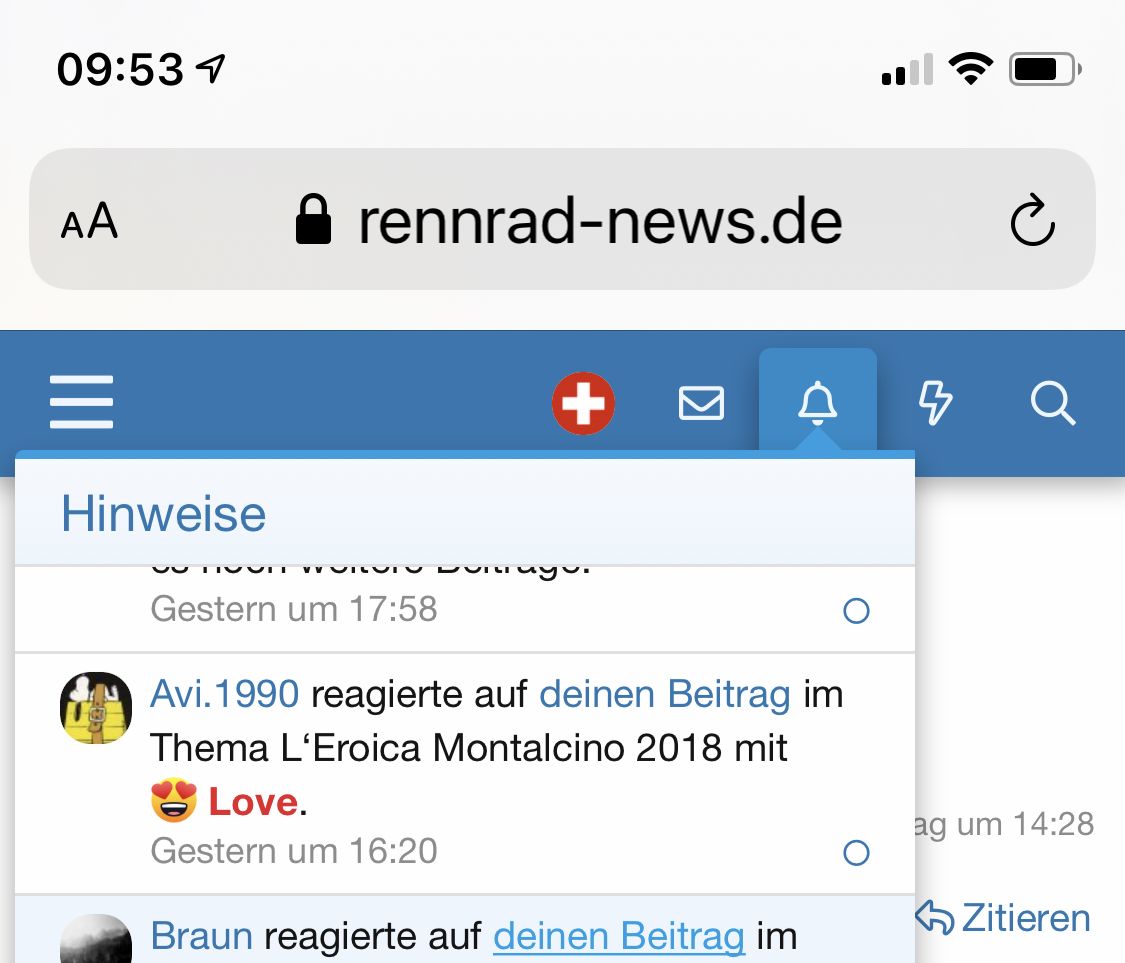Open deinen Beitrag link in Braun's notification

click(619, 937)
